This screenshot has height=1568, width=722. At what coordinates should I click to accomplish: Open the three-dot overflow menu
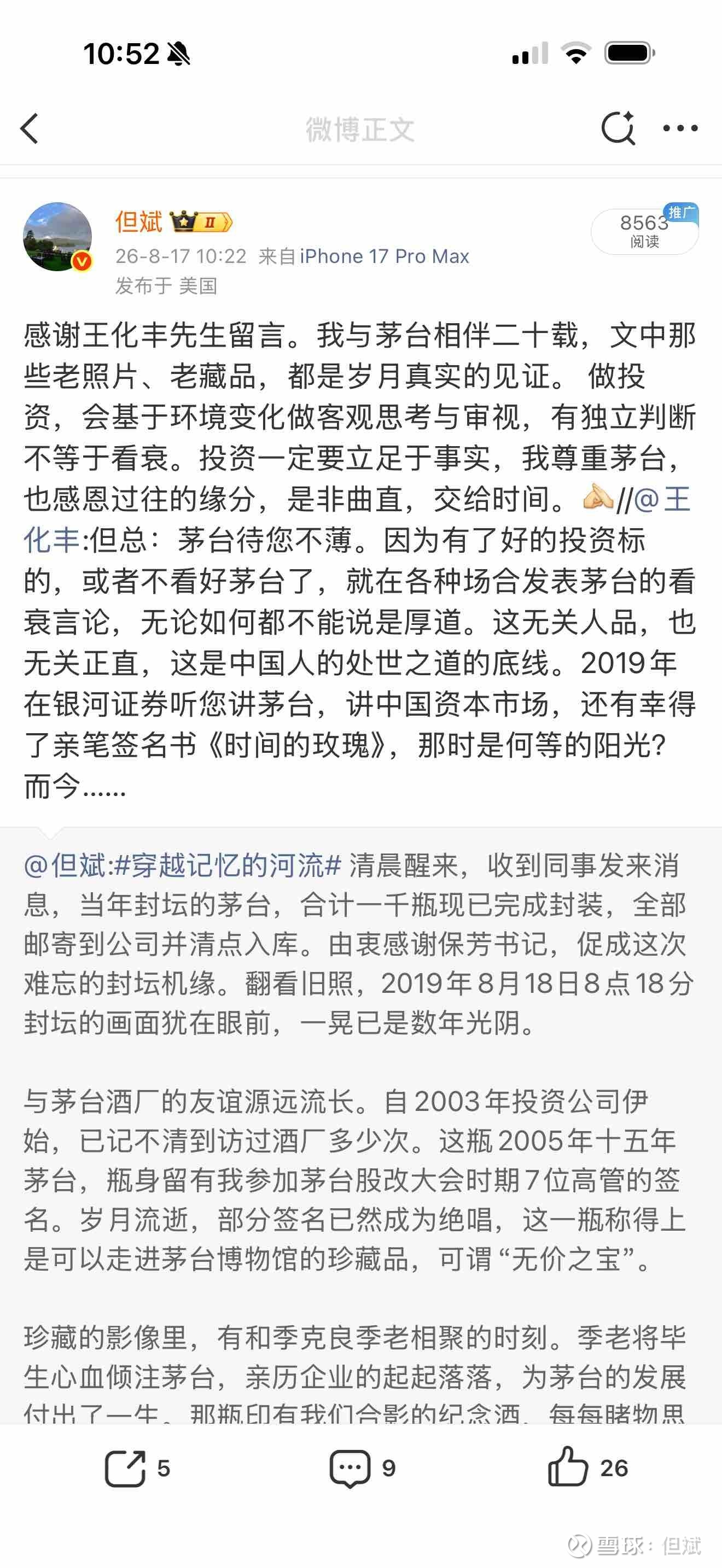pyautogui.click(x=680, y=128)
